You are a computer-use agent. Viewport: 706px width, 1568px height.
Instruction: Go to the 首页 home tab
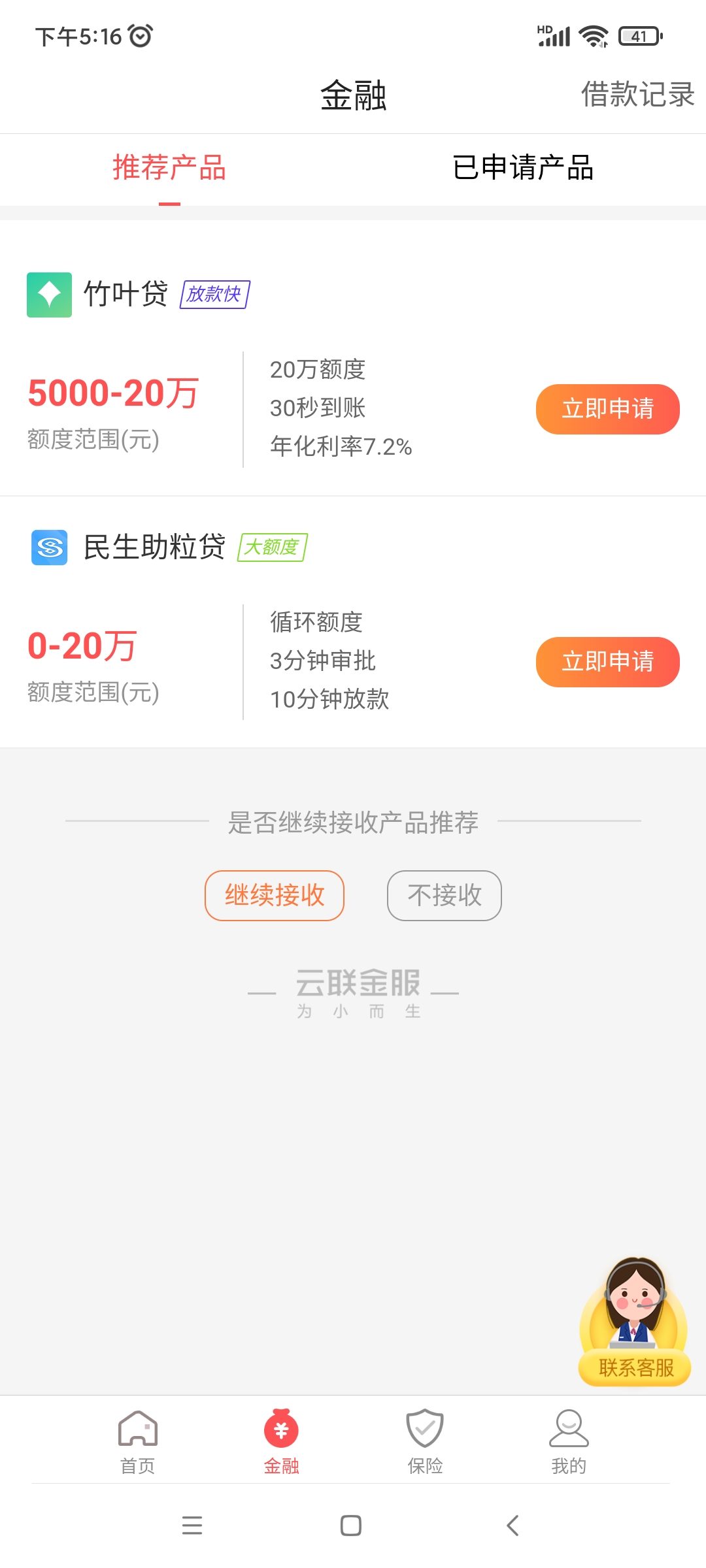(x=138, y=1442)
